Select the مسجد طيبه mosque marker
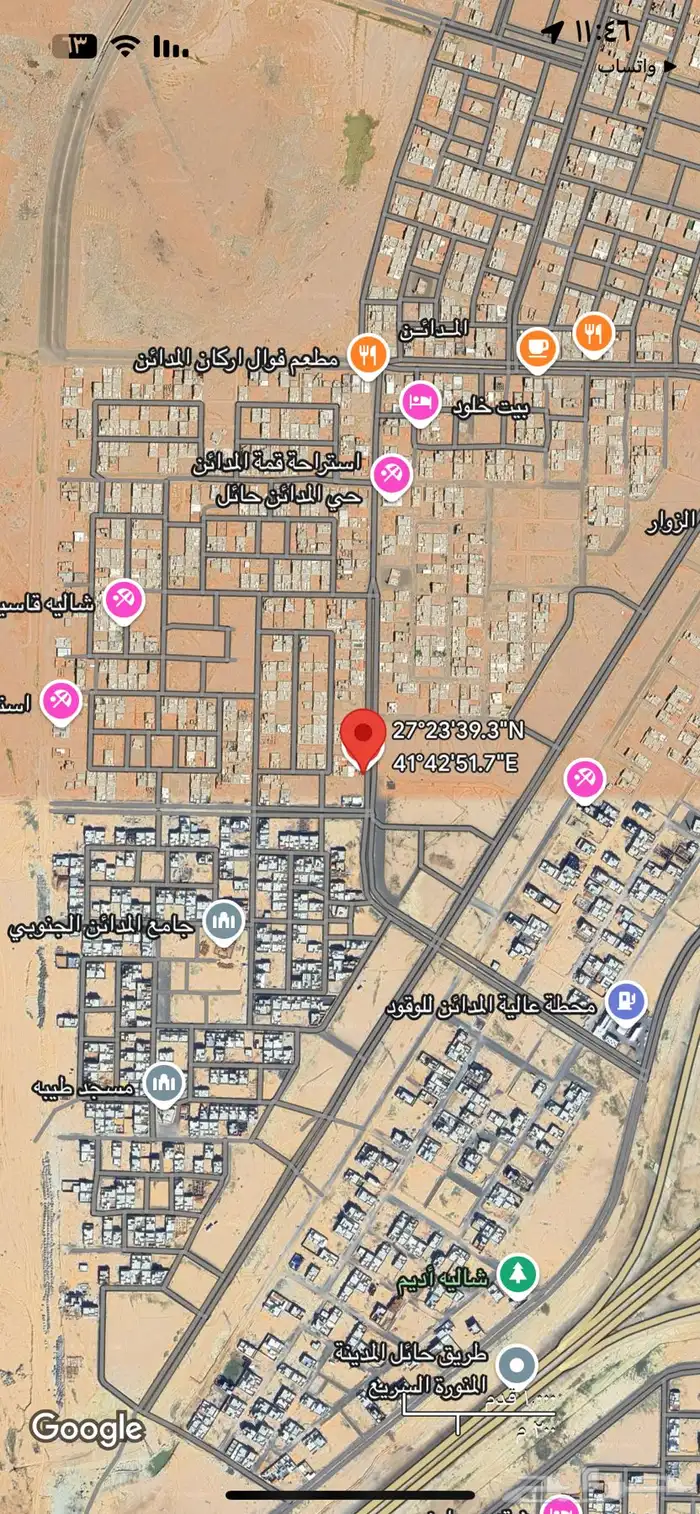 pyautogui.click(x=164, y=1083)
